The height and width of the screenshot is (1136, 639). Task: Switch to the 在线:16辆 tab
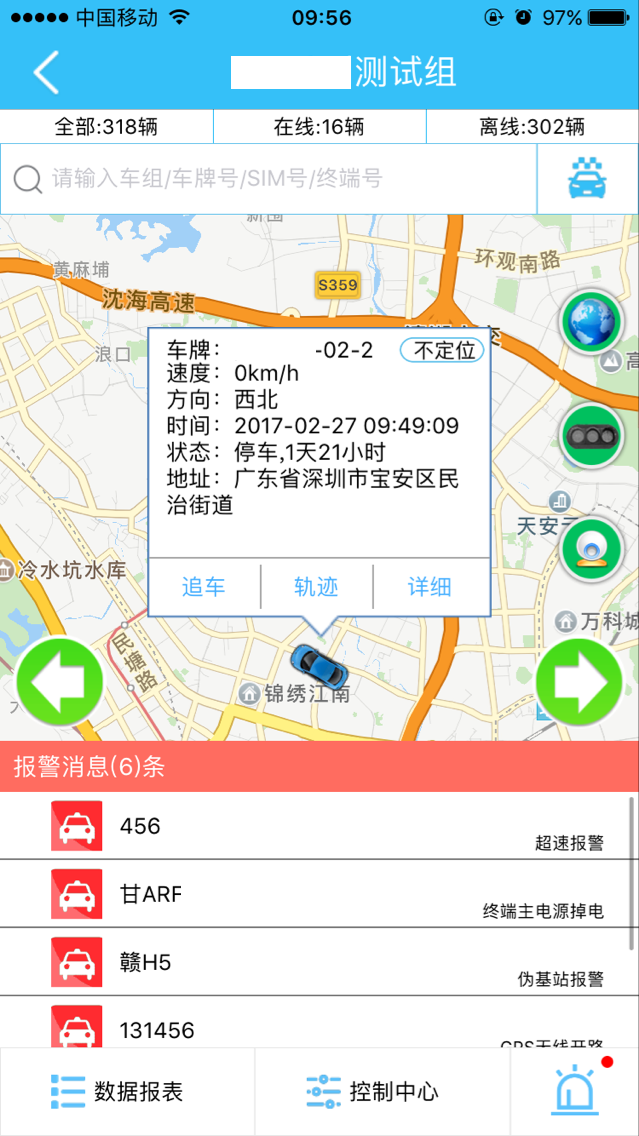(319, 127)
